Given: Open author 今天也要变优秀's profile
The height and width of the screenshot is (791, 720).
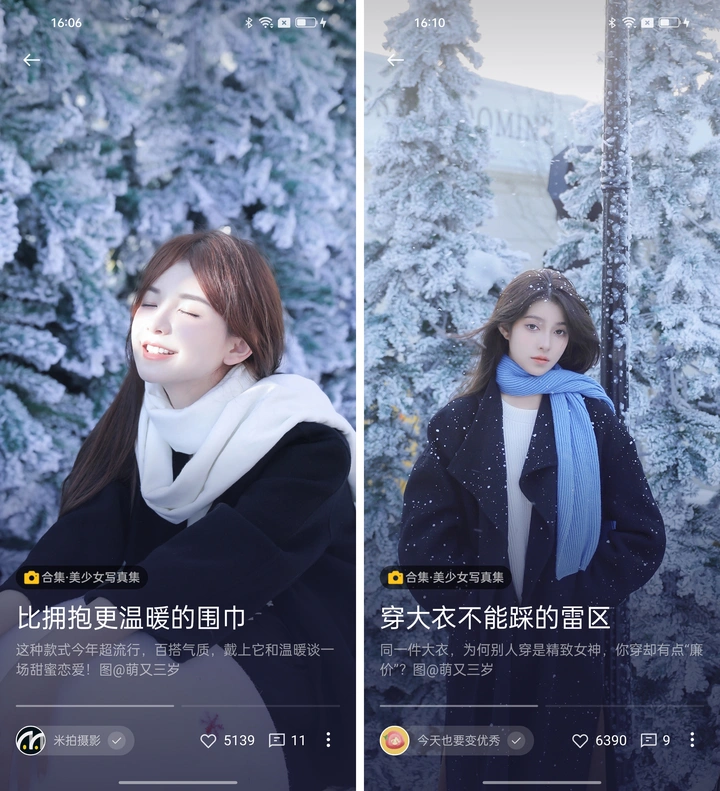Looking at the screenshot, I should click(455, 740).
